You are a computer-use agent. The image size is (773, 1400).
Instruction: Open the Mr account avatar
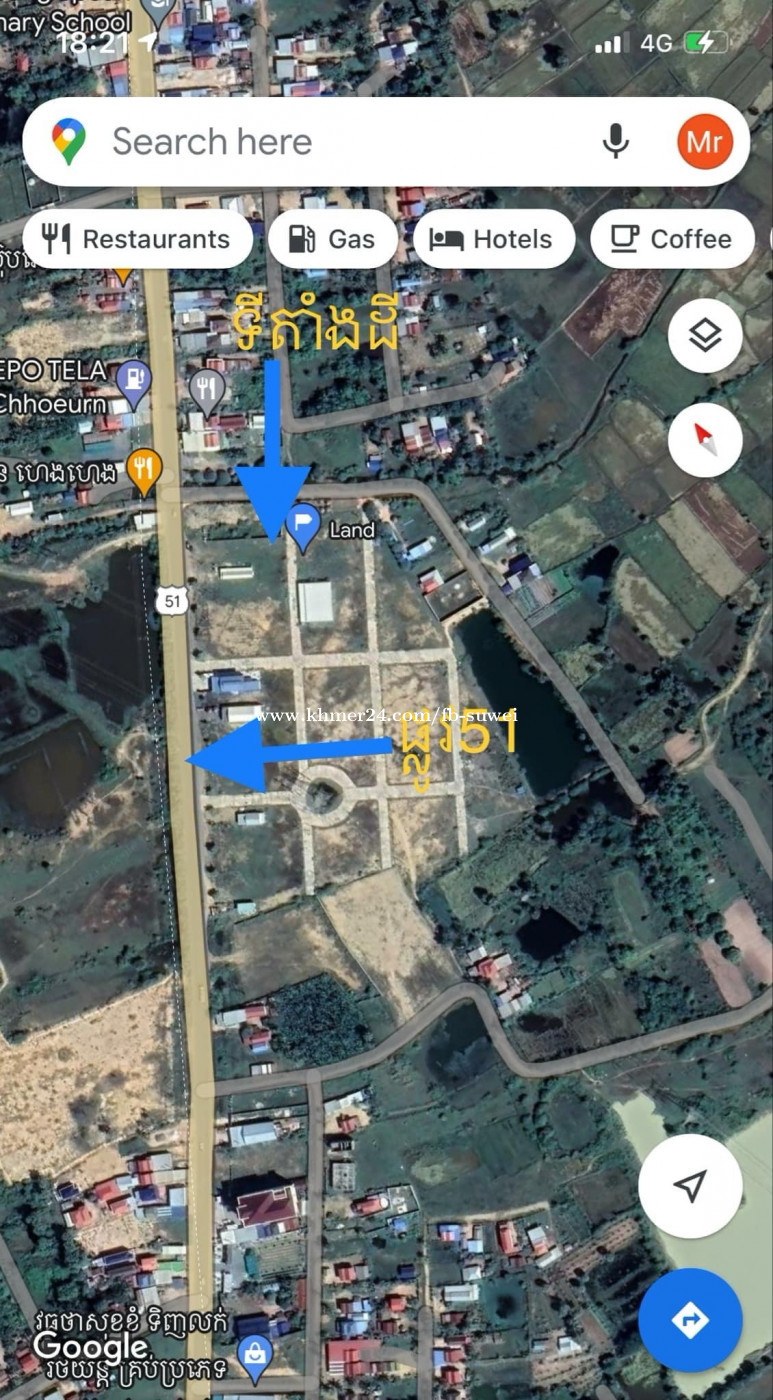(x=704, y=142)
